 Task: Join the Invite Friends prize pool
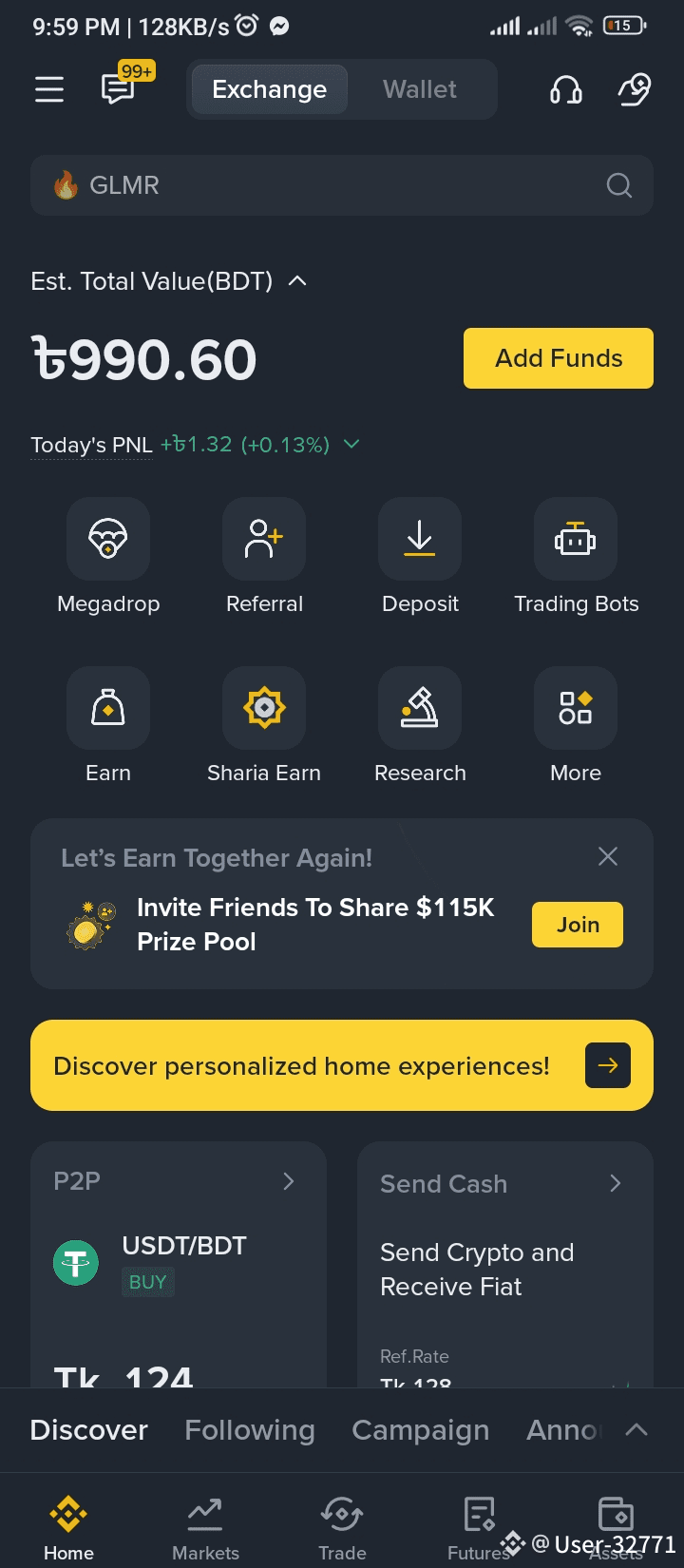(x=577, y=925)
